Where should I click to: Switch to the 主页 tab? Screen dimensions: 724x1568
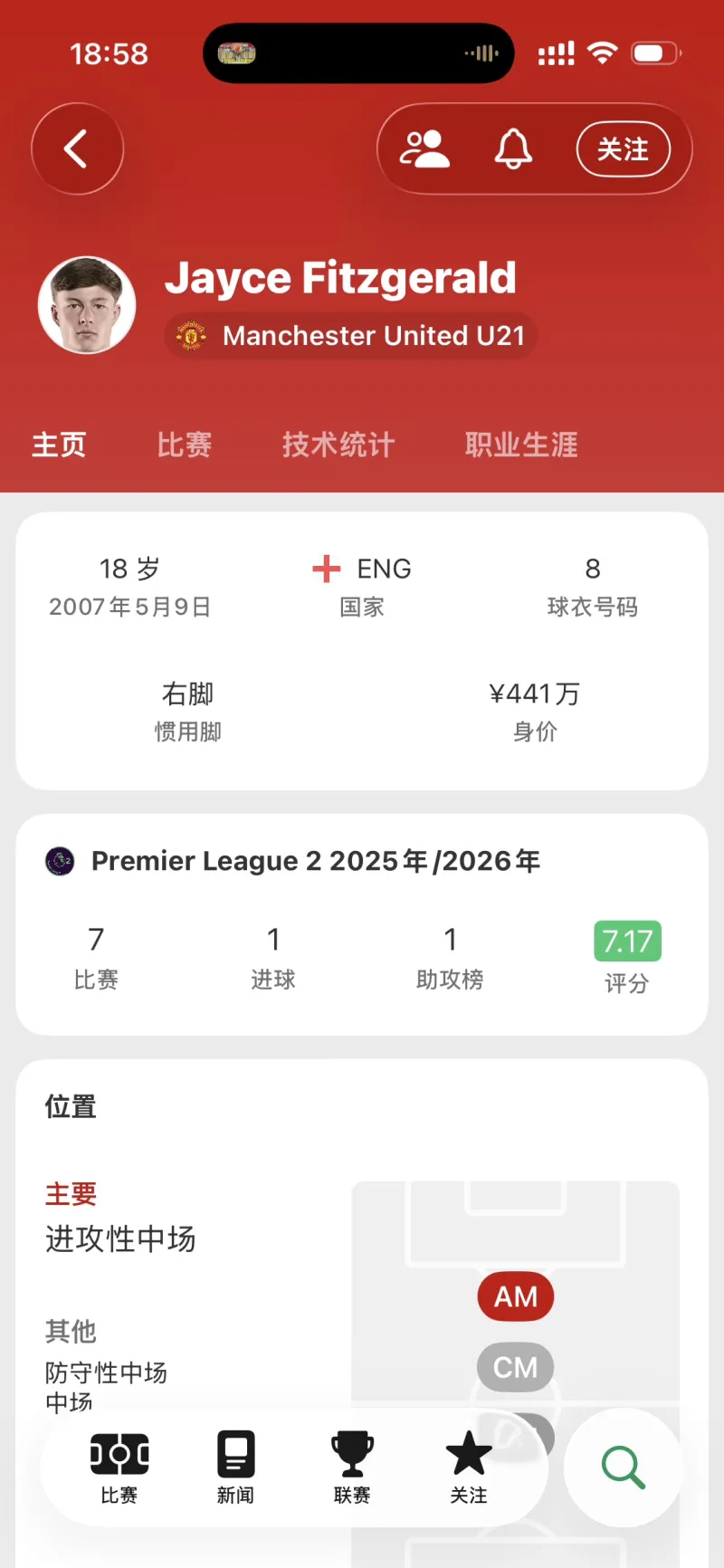59,445
